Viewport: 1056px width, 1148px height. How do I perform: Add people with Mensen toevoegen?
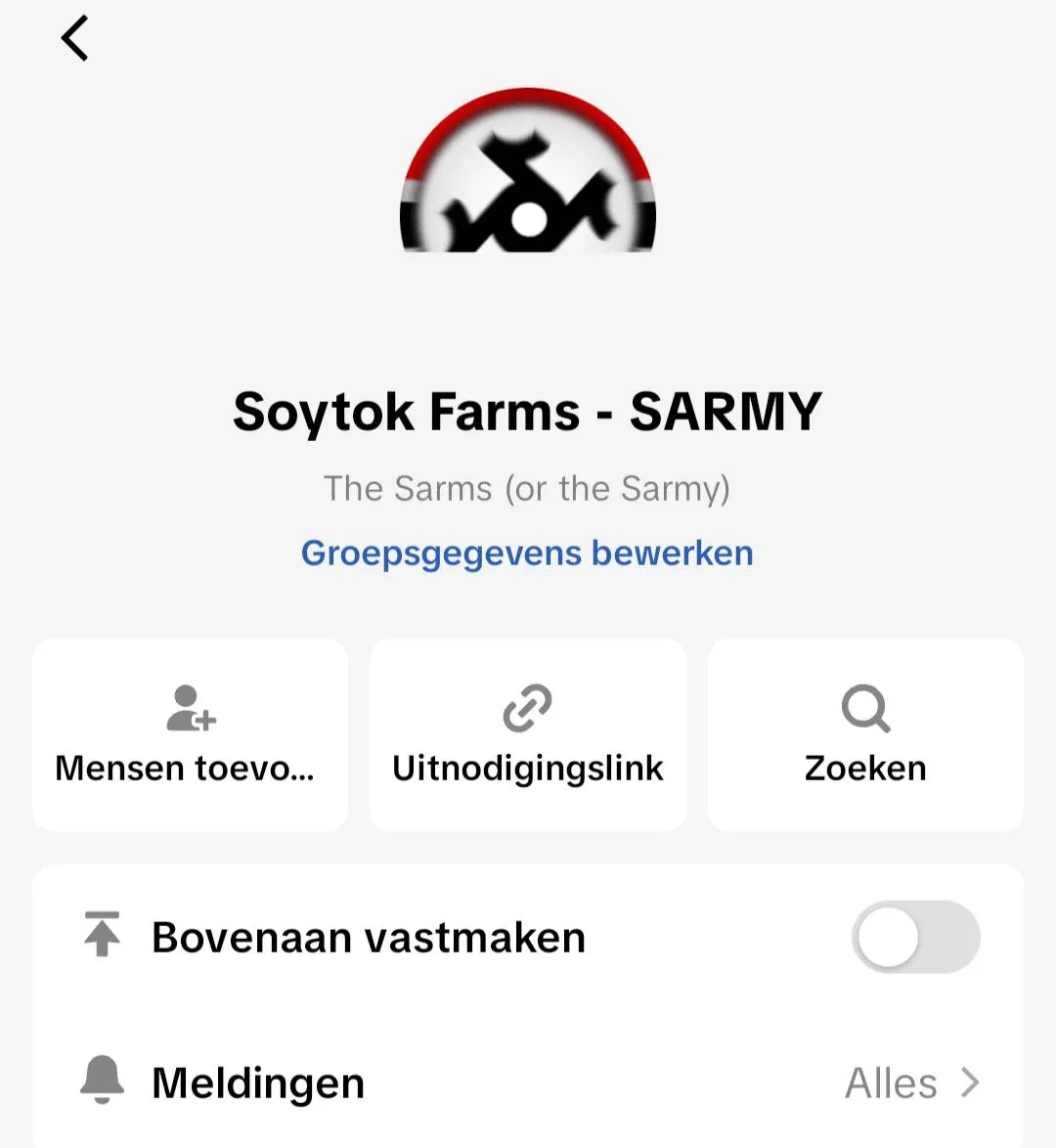click(x=190, y=735)
